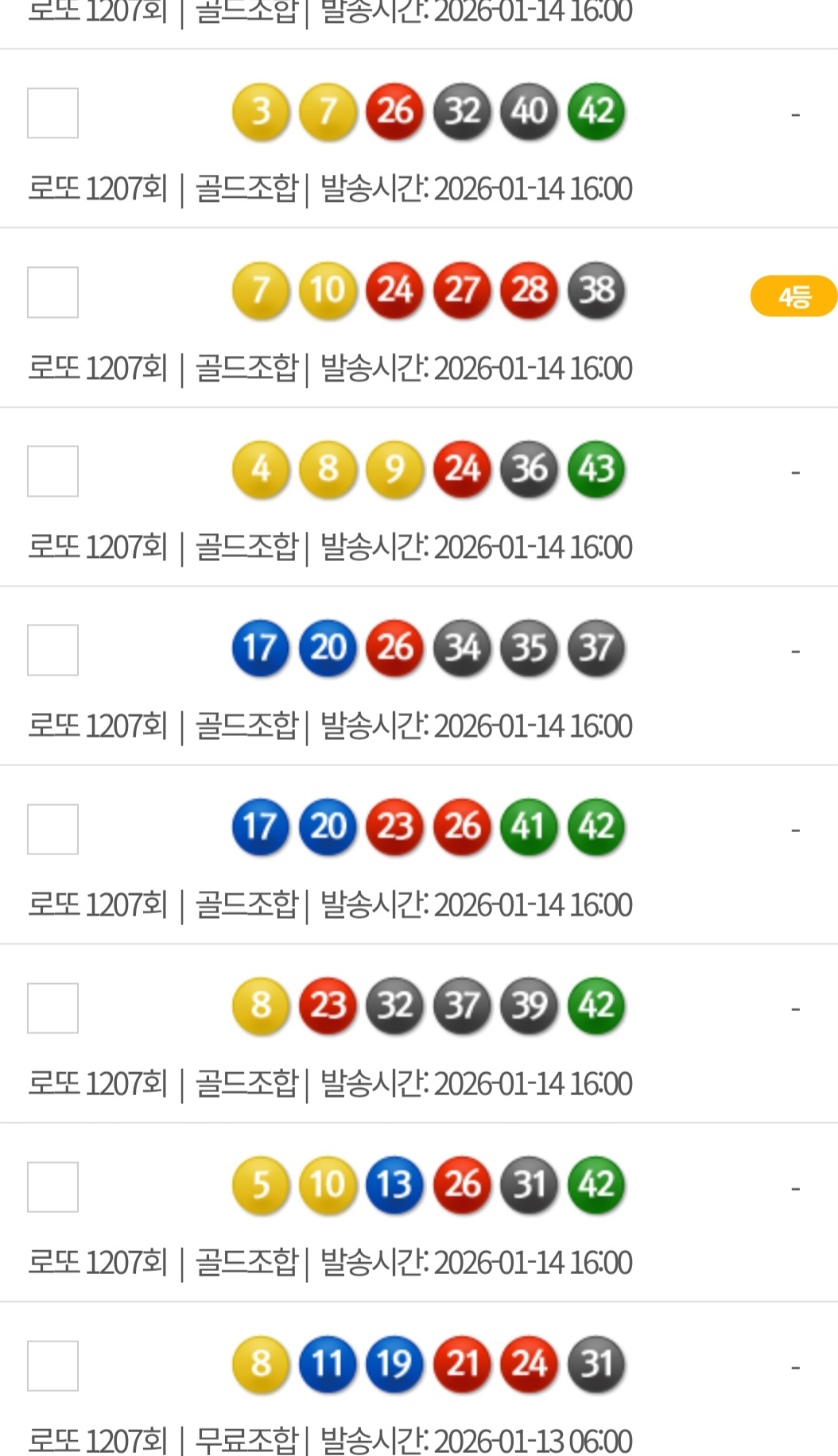Viewport: 838px width, 1456px height.
Task: Select the row 17 20 23 26 41 42 checkbox
Action: pos(52,829)
